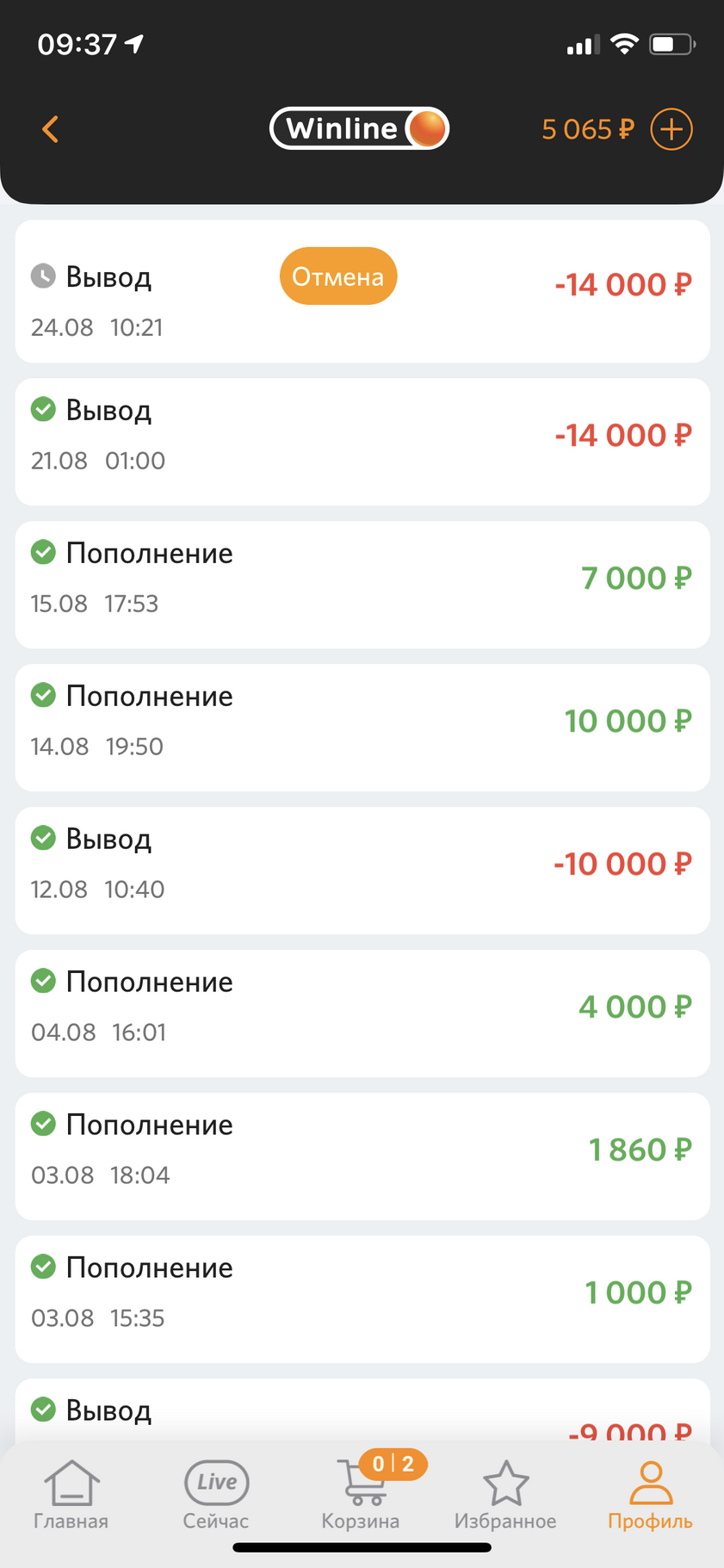Go back with the orange arrow
724x1568 pixels.
click(x=50, y=129)
